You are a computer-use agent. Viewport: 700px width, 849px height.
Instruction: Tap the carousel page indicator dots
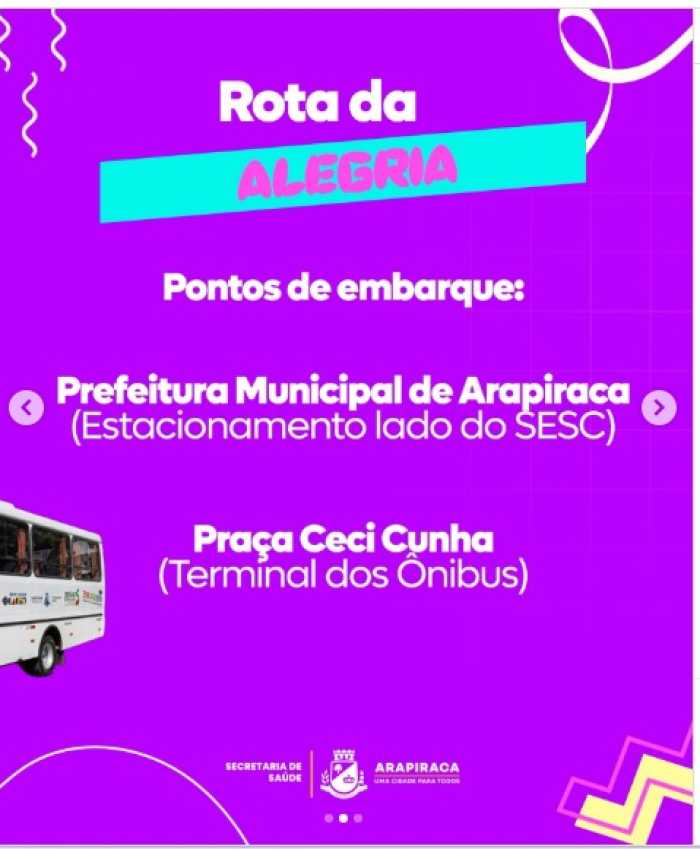point(343,818)
